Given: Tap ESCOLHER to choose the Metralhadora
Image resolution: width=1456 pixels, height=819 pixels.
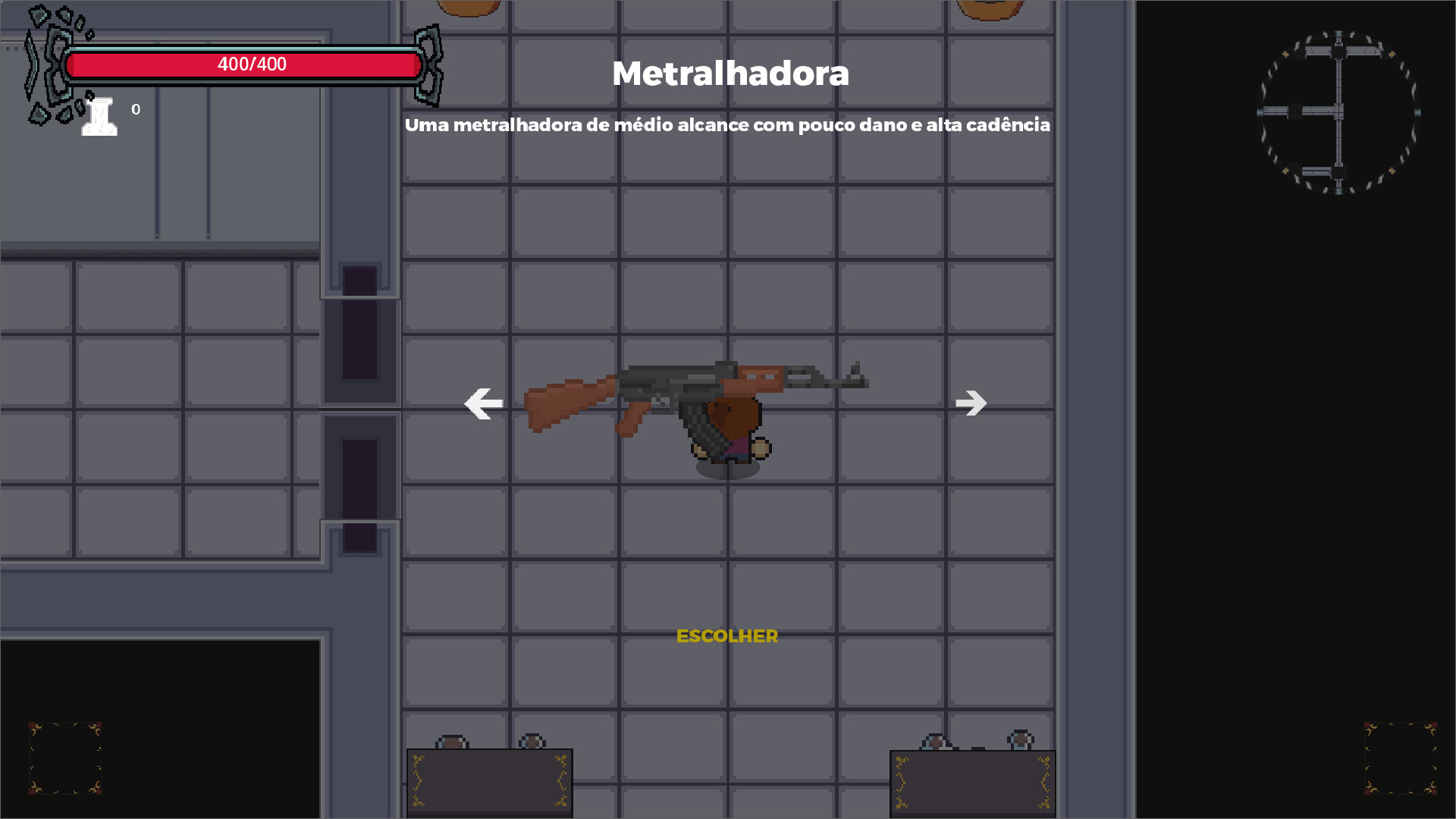Looking at the screenshot, I should pos(726,636).
